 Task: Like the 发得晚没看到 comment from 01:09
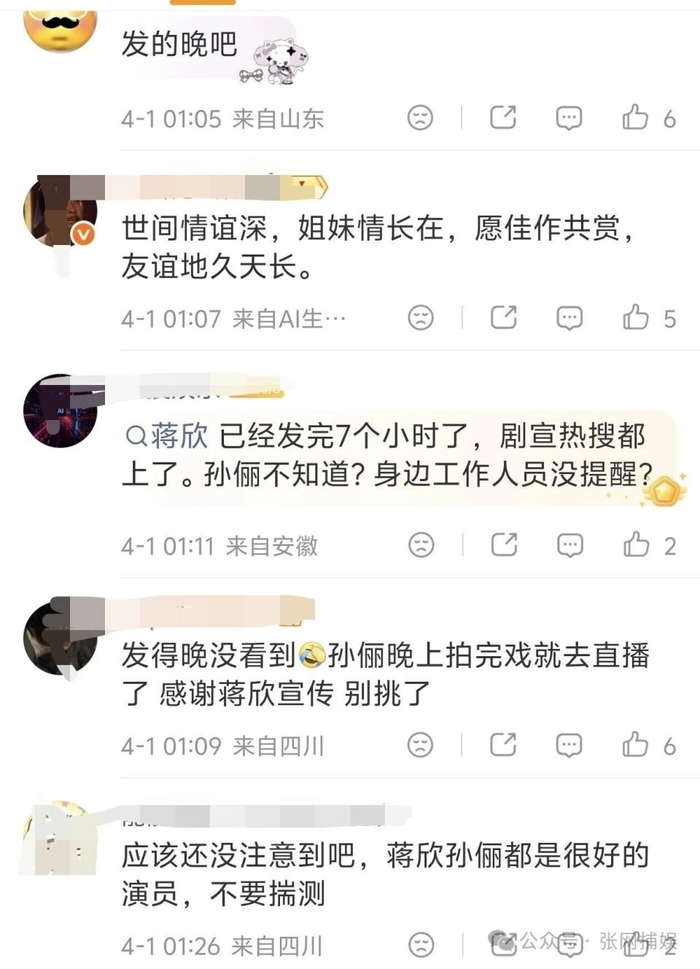(636, 745)
